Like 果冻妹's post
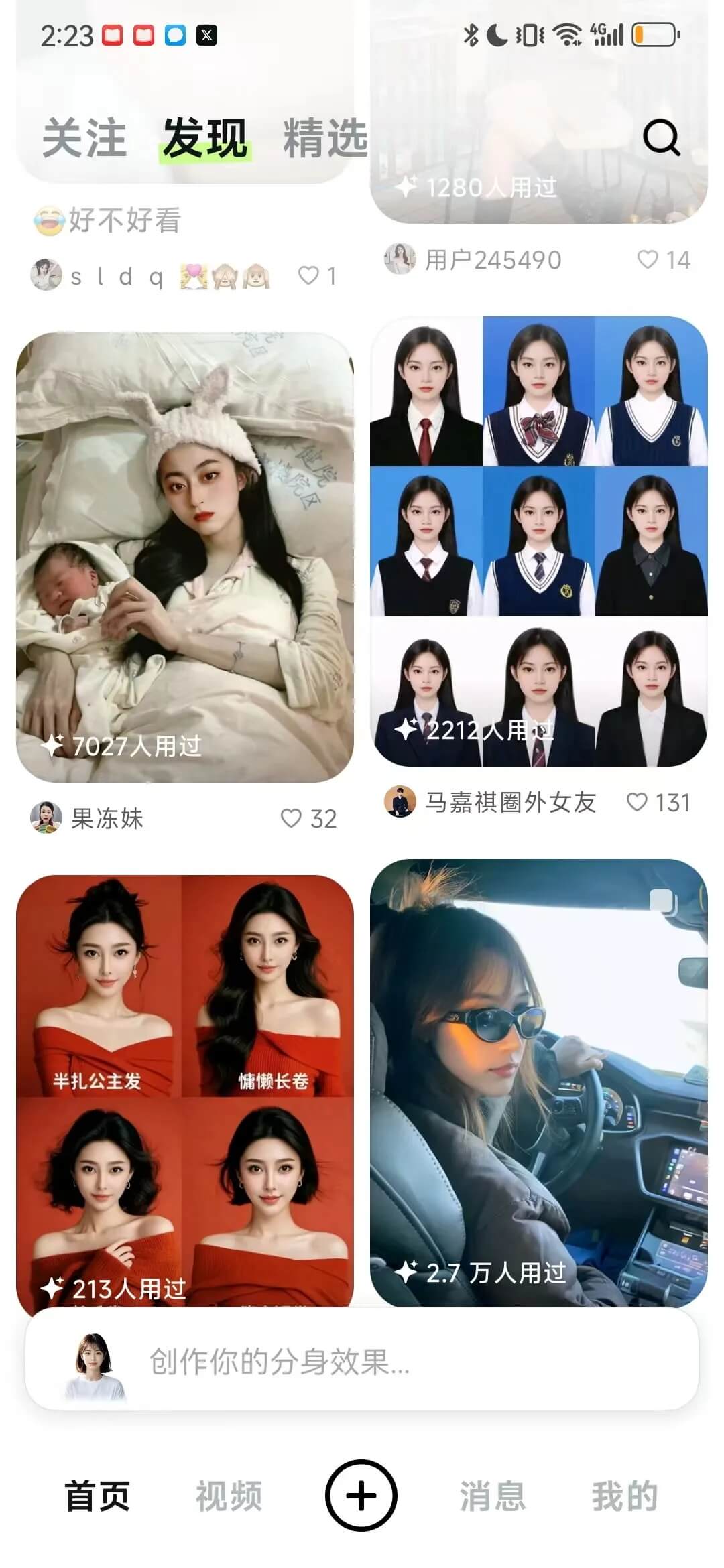The image size is (724, 1568). [292, 818]
